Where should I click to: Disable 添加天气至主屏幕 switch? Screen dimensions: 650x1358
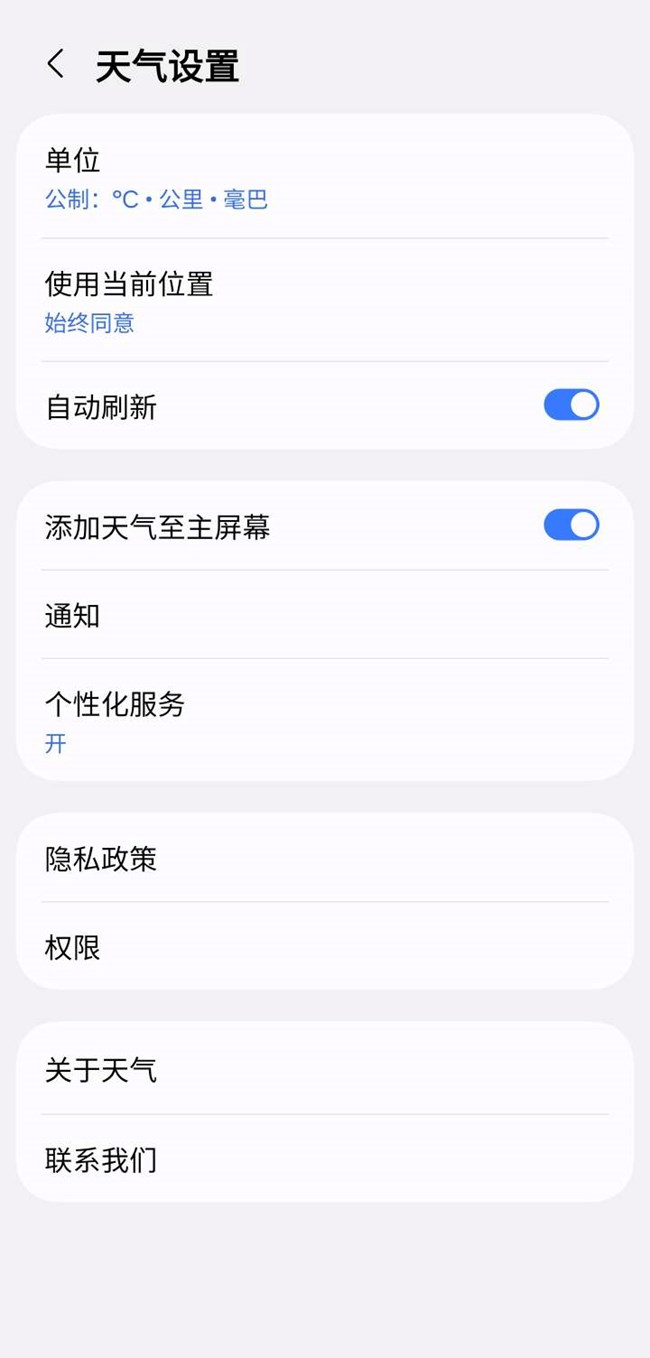[x=571, y=525]
